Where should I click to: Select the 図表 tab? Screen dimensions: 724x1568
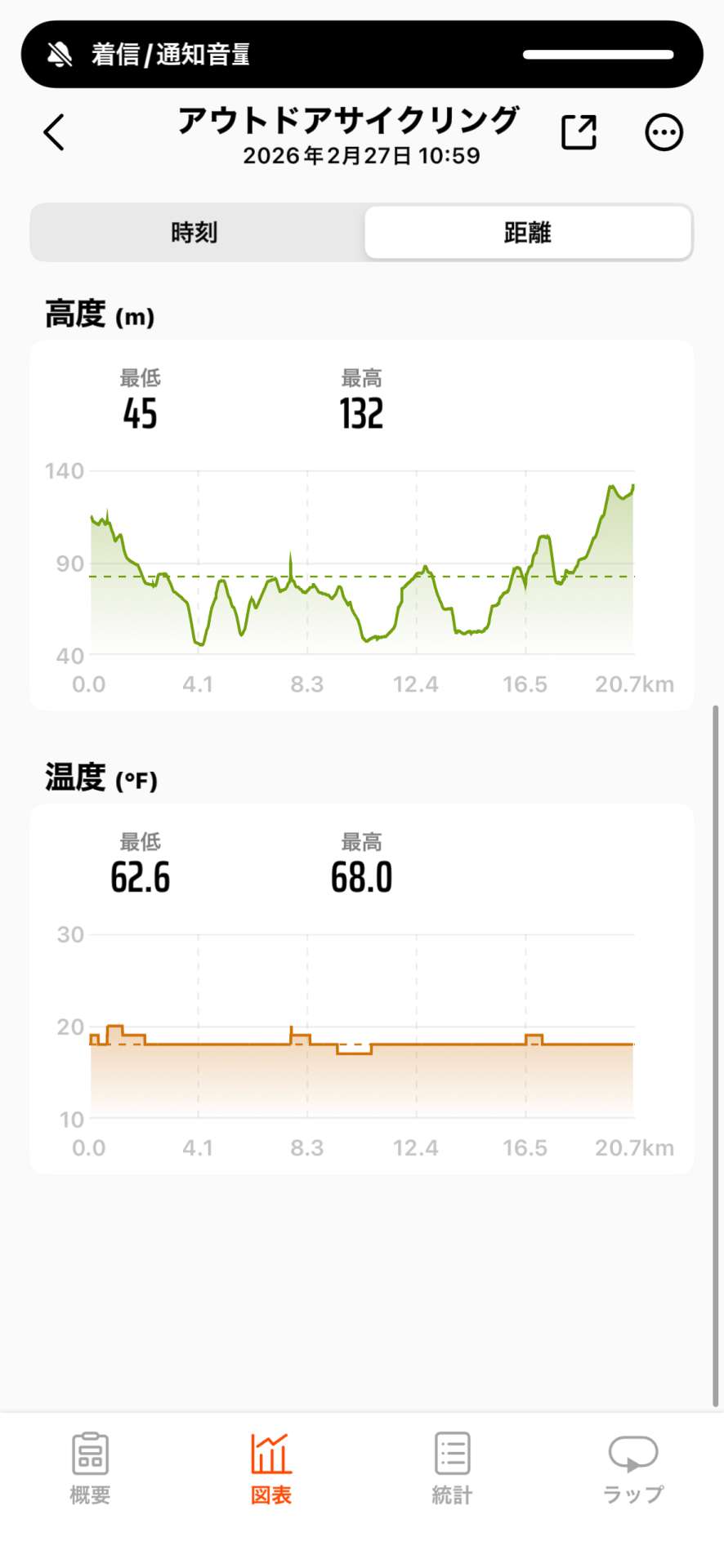270,1468
